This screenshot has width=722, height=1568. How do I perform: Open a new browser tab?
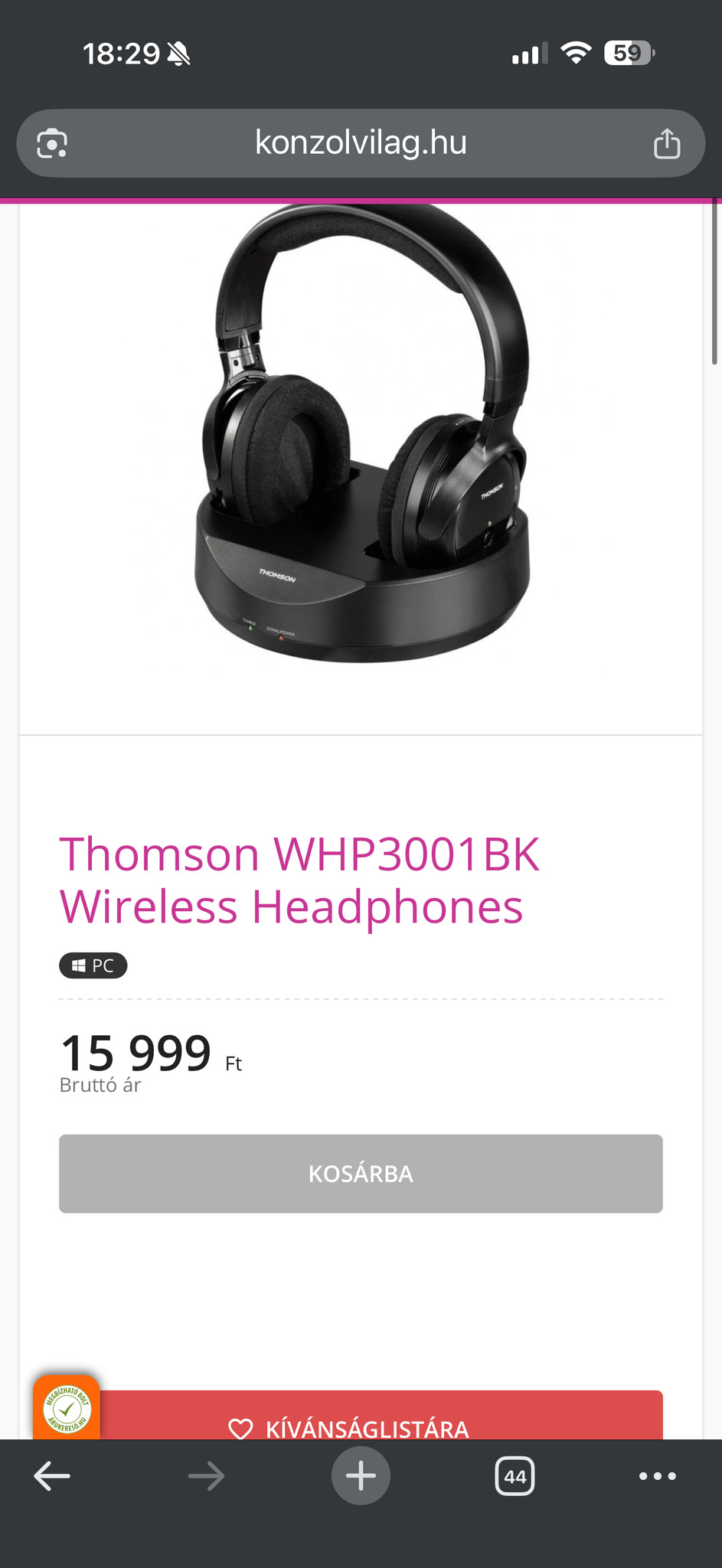tap(361, 1475)
